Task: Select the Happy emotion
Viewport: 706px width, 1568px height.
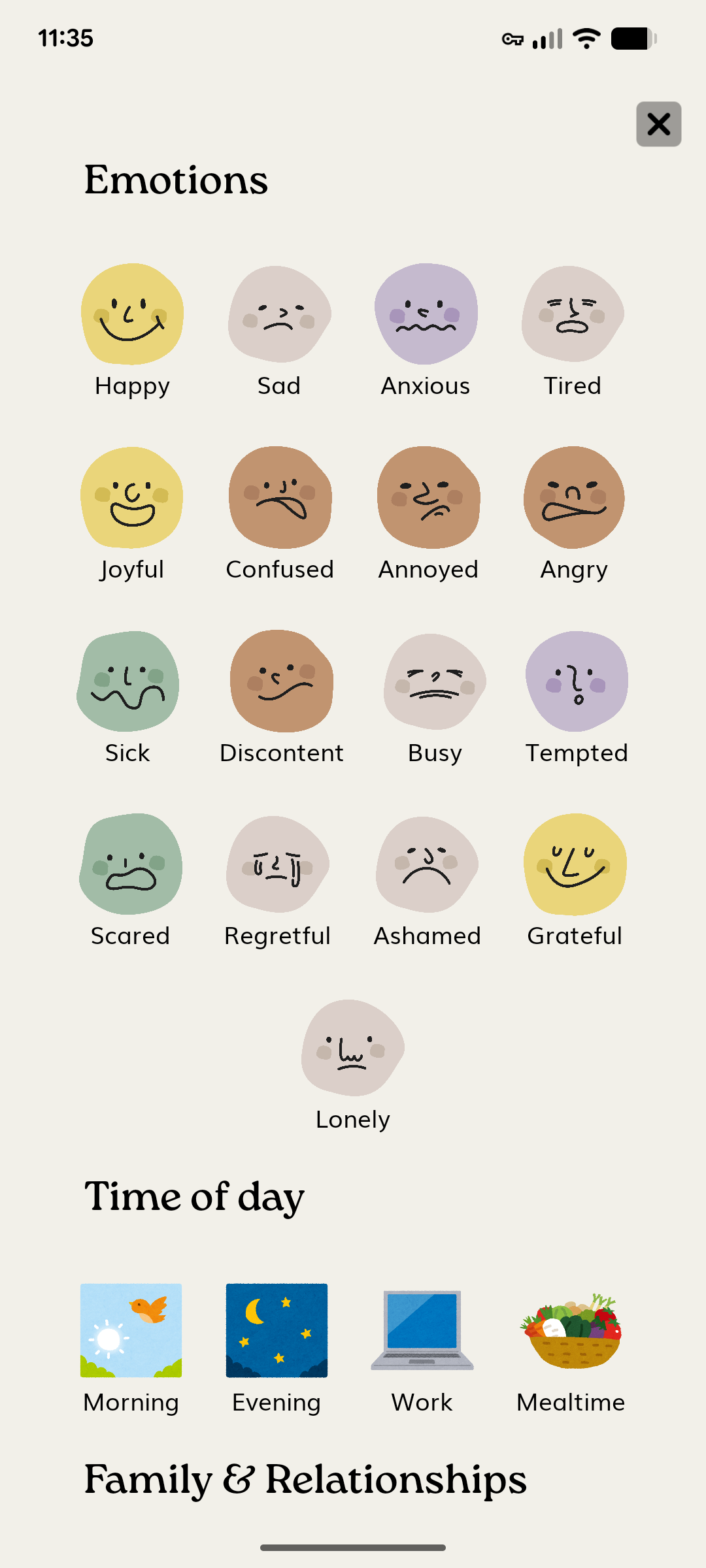Action: pyautogui.click(x=132, y=314)
